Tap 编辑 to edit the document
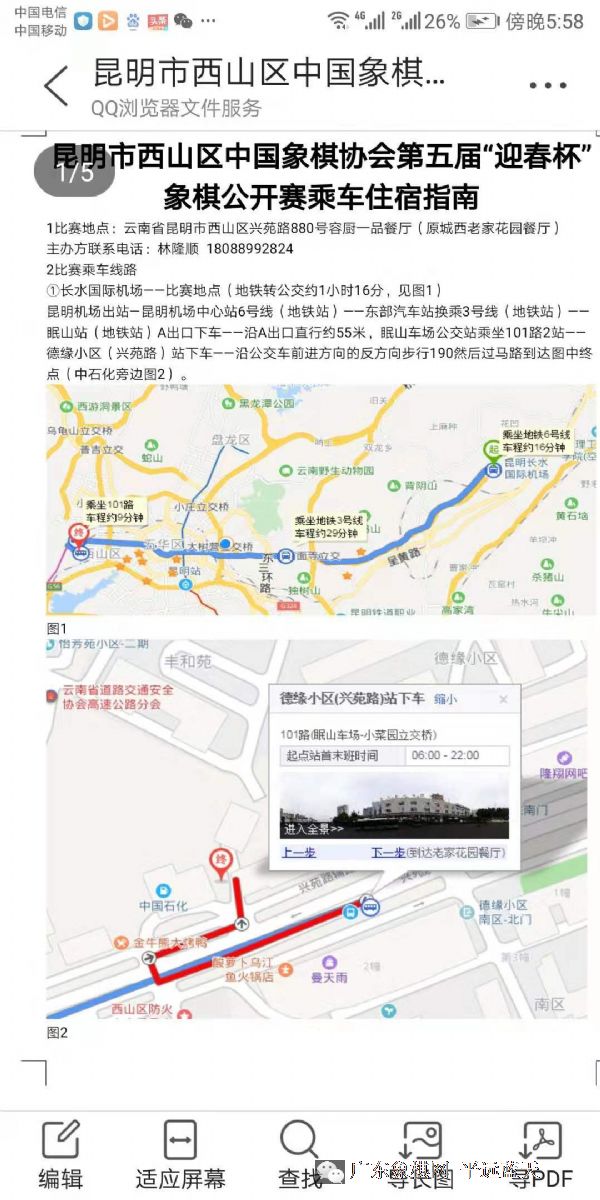The image size is (600, 1200). (x=60, y=1155)
